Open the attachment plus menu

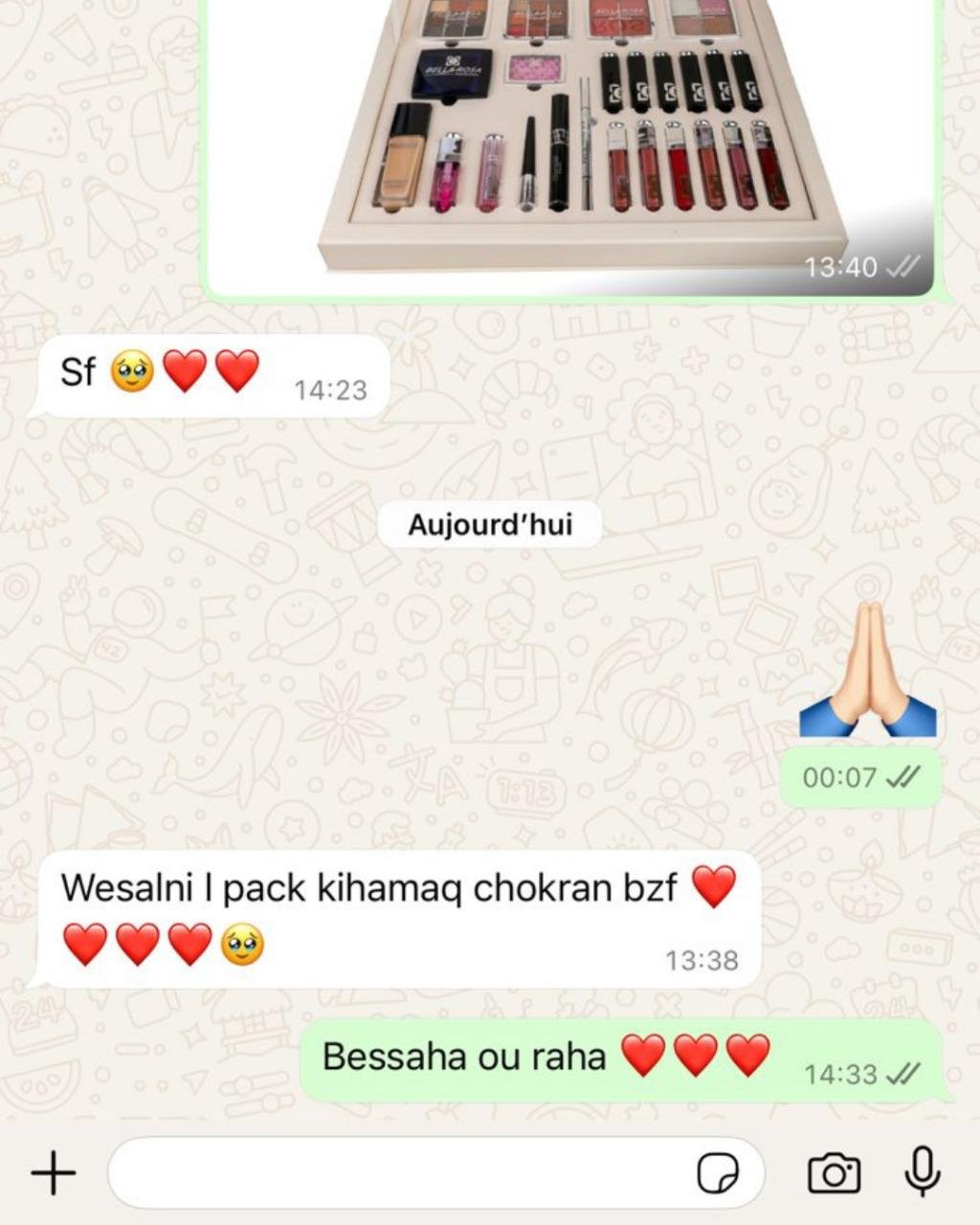tap(54, 1172)
